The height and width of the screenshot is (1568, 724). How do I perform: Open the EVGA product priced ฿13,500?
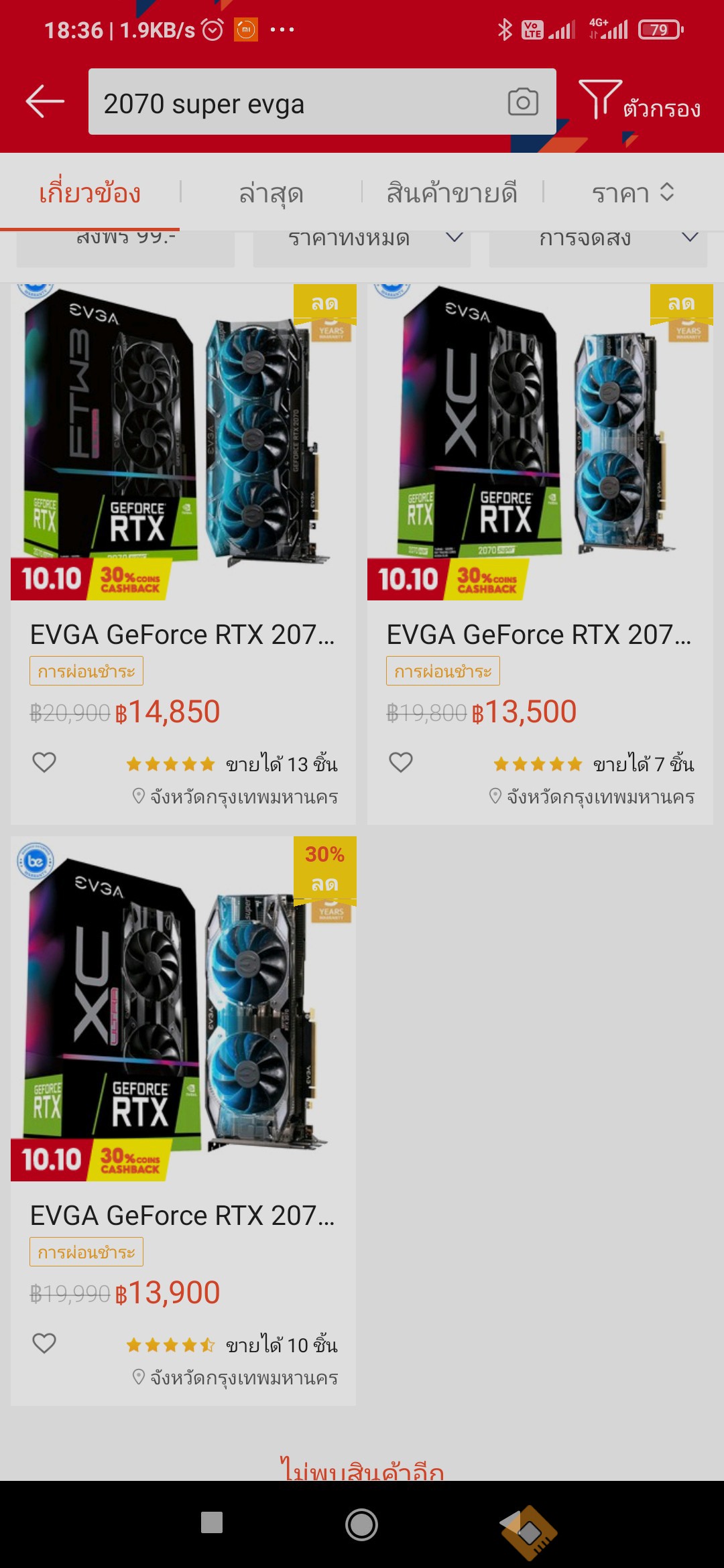click(540, 442)
